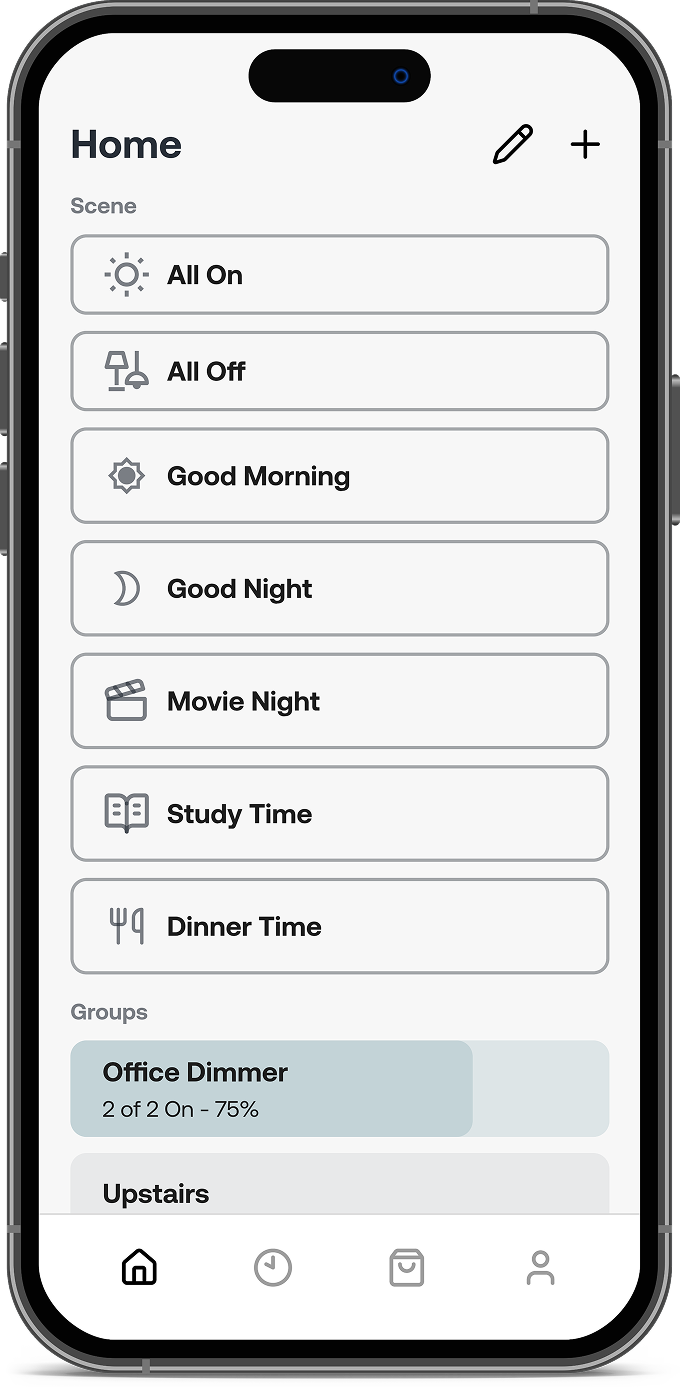Image resolution: width=680 pixels, height=1388 pixels.
Task: Turn on the Good Night scene
Action: tap(339, 588)
